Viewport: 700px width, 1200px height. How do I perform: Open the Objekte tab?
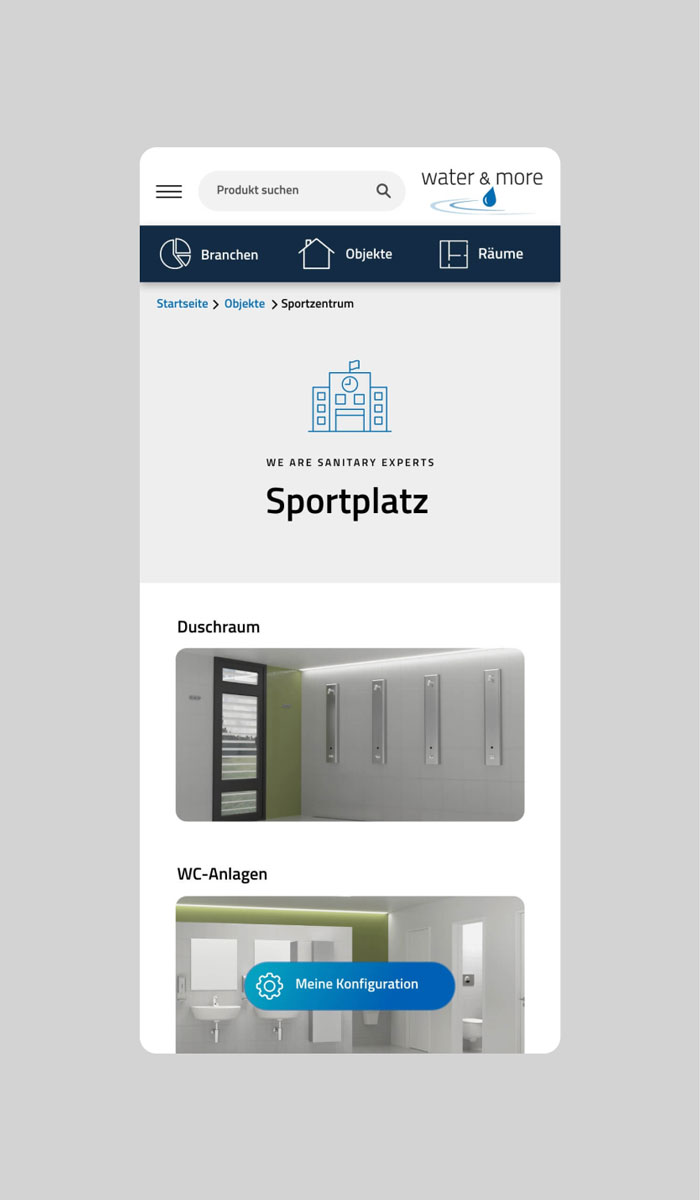(346, 254)
